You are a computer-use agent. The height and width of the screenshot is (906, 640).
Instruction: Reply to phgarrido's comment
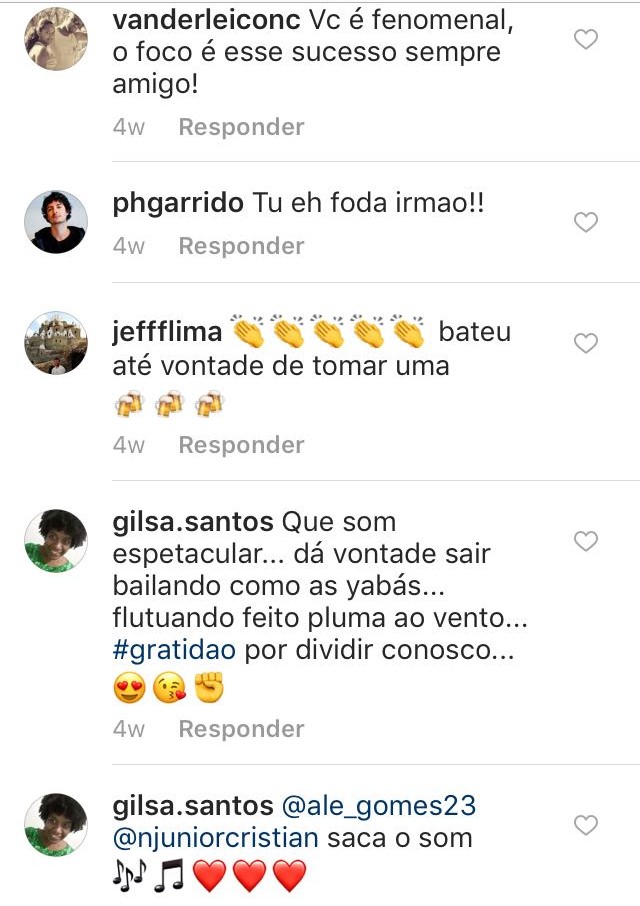241,246
